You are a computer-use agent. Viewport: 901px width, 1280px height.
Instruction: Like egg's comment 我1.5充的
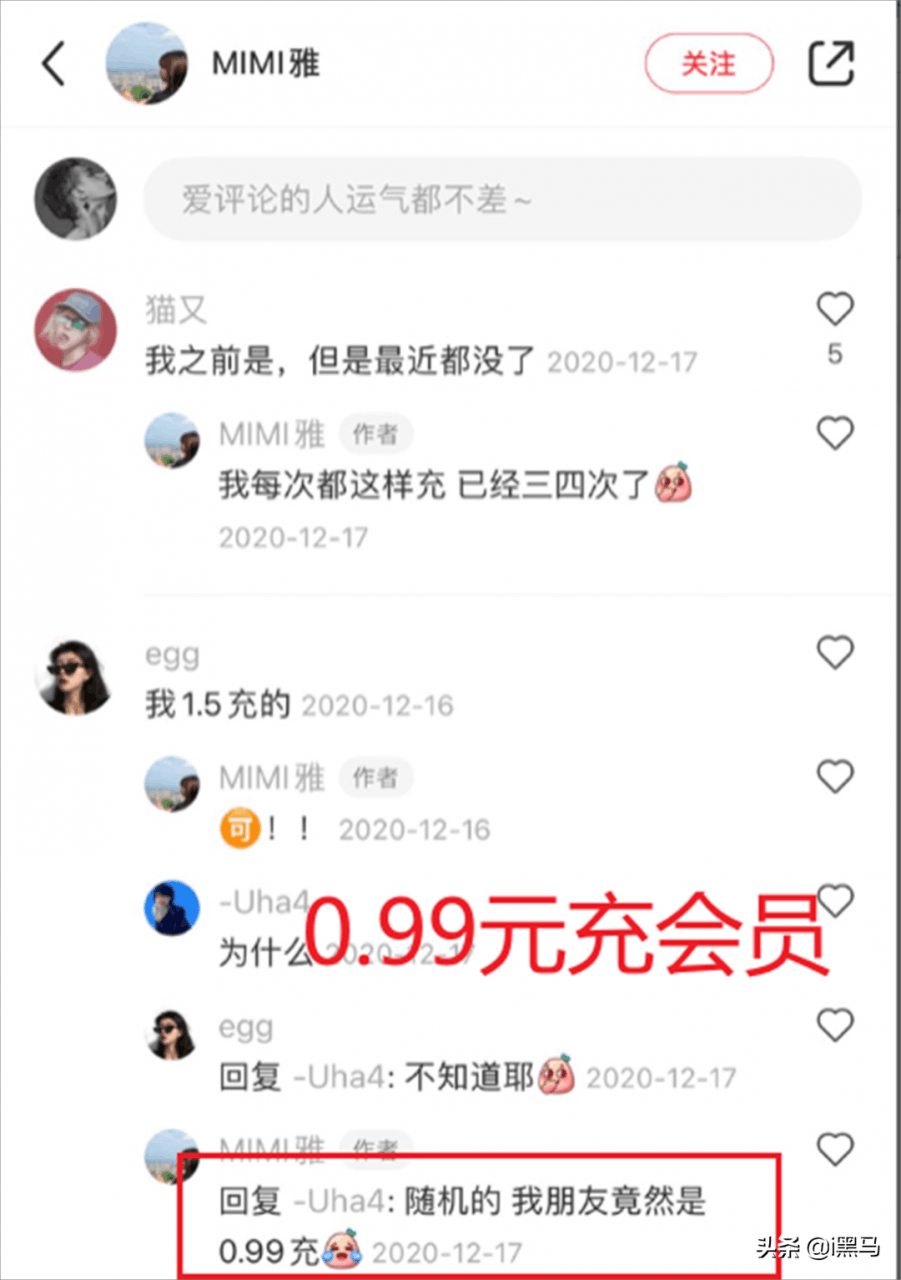click(835, 653)
